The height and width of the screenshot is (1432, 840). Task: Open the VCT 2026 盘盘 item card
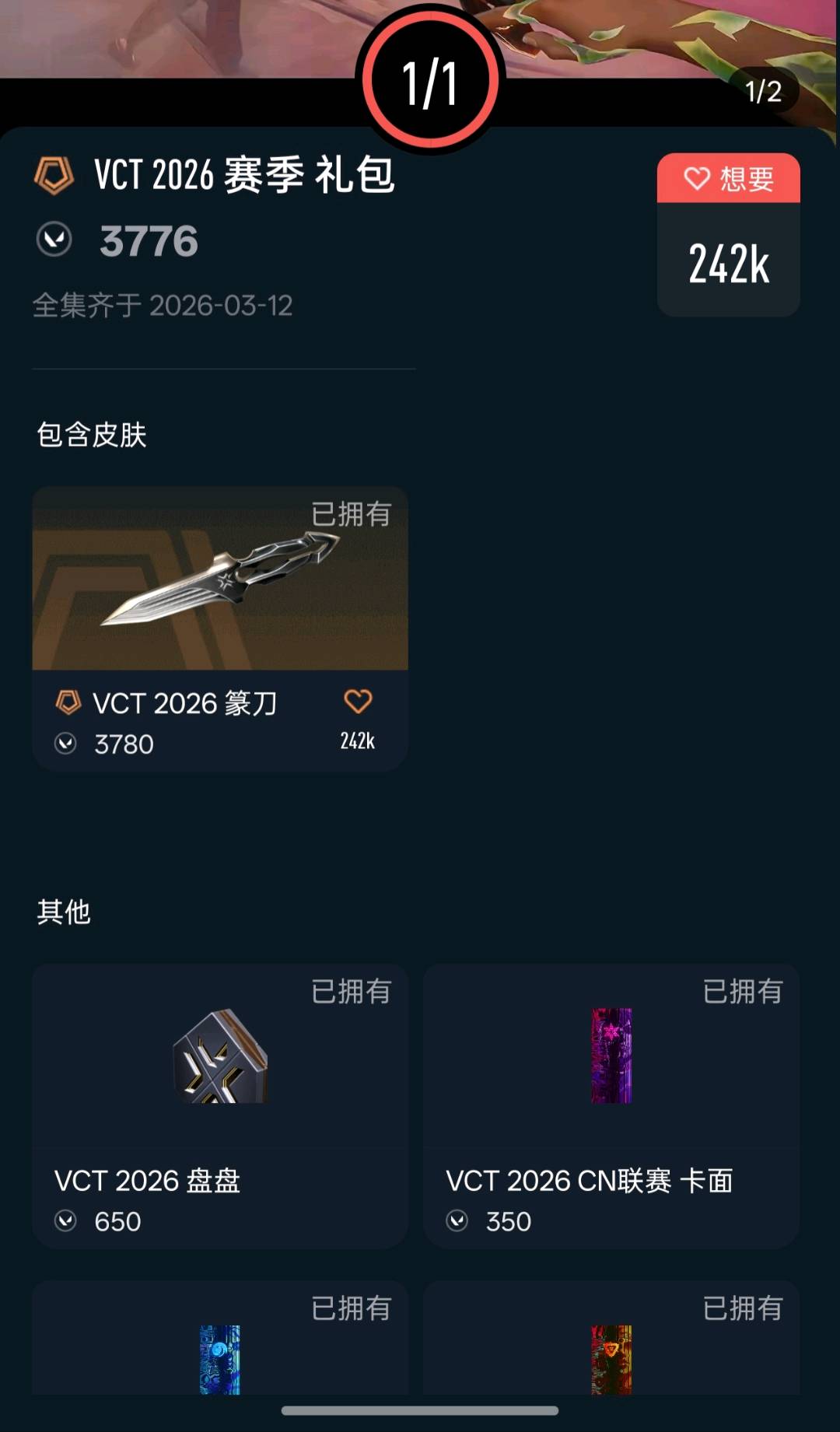point(220,1105)
